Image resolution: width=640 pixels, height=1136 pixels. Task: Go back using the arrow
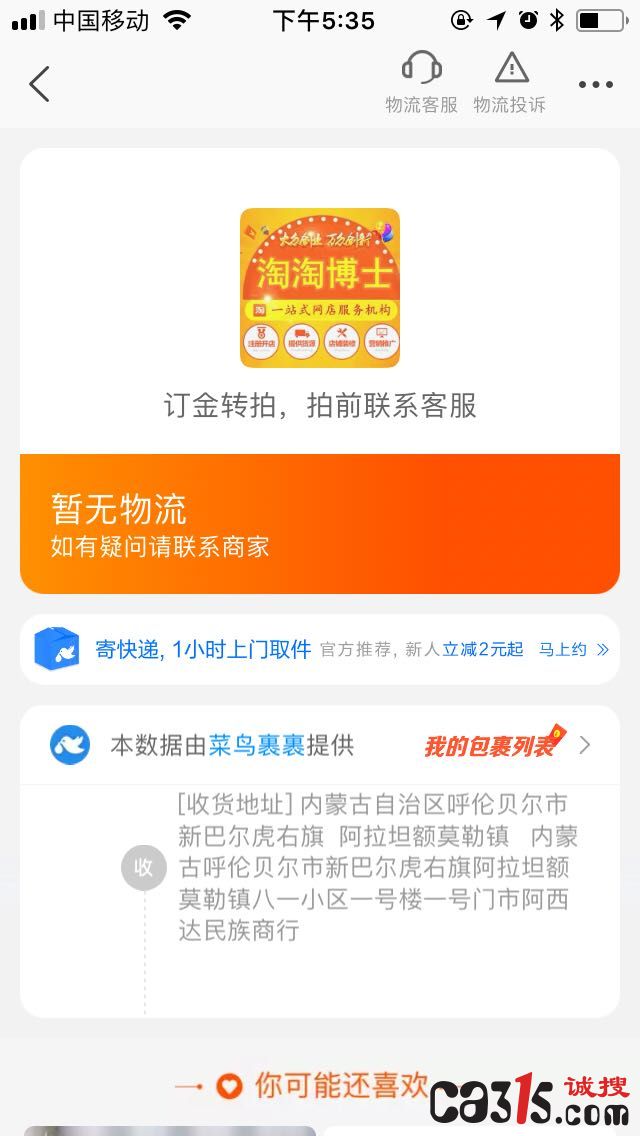(x=39, y=85)
